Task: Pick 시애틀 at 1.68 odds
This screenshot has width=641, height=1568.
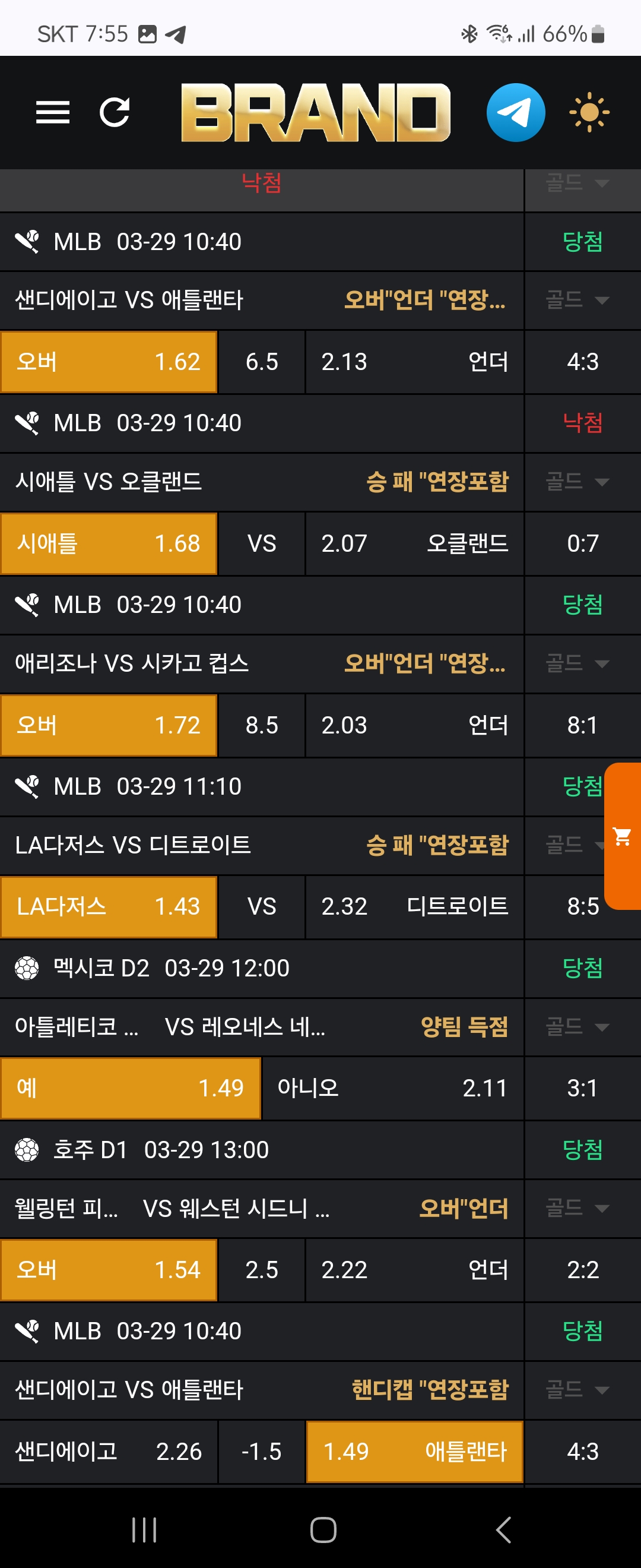Action: tap(109, 543)
